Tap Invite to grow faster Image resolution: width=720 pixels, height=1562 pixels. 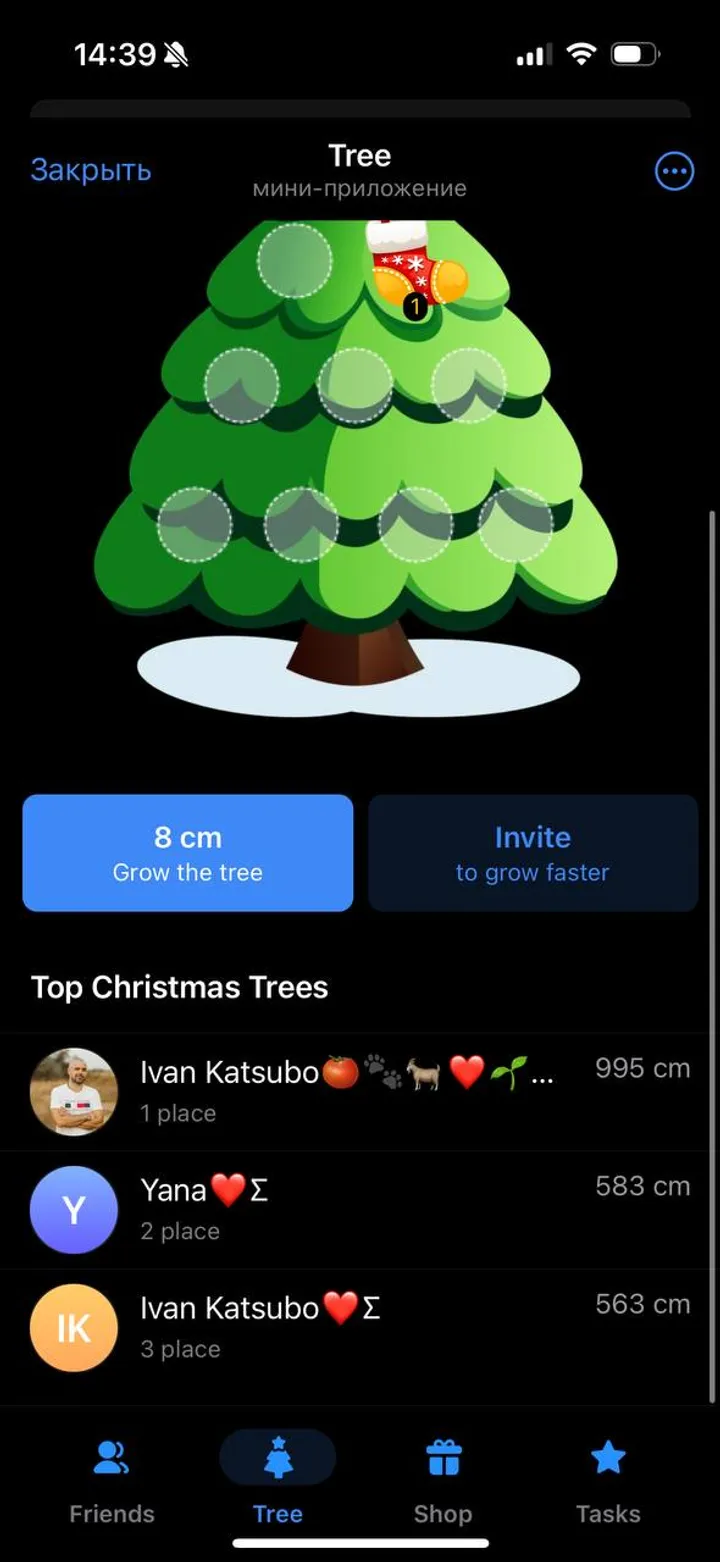click(x=532, y=852)
